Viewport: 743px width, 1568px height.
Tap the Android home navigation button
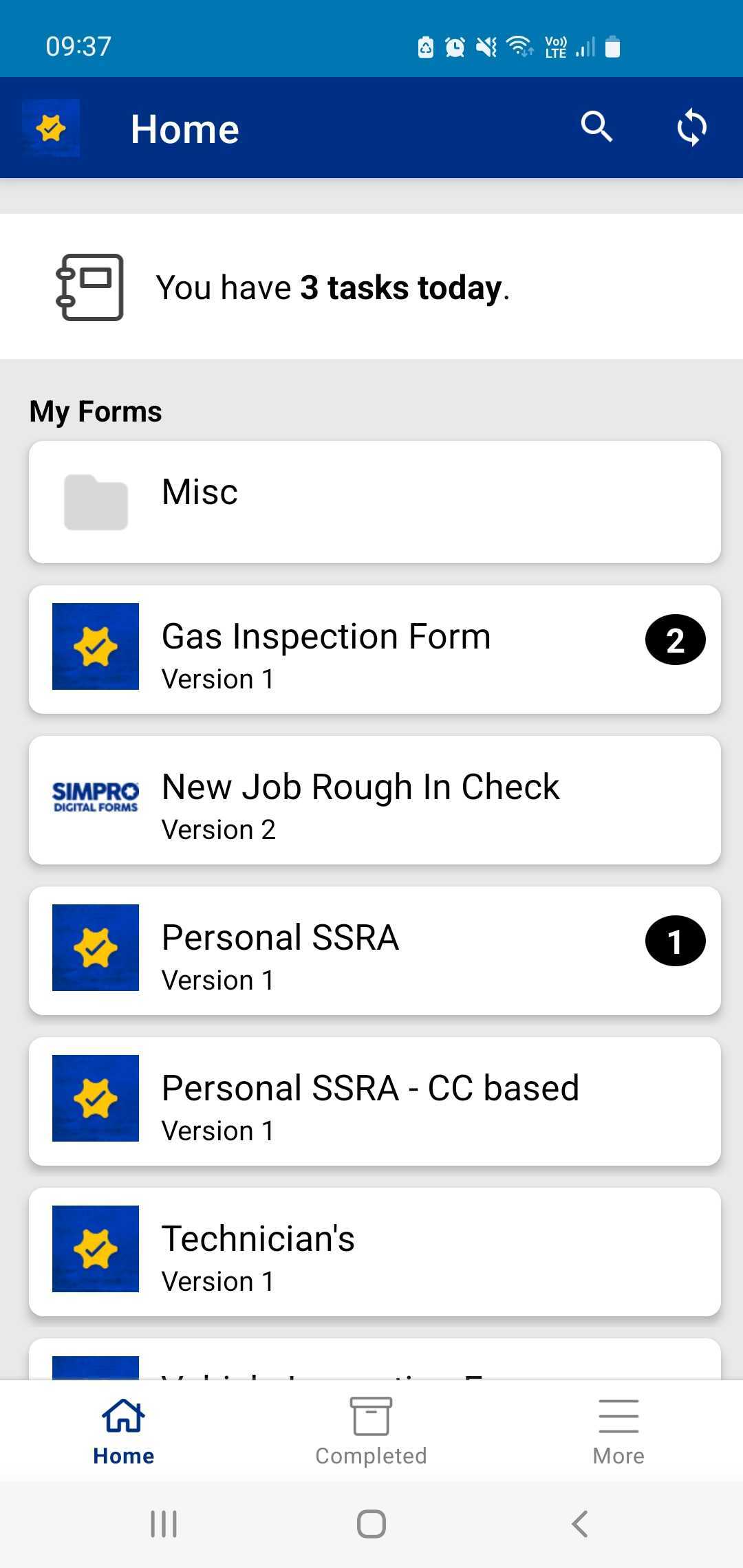pos(370,1522)
